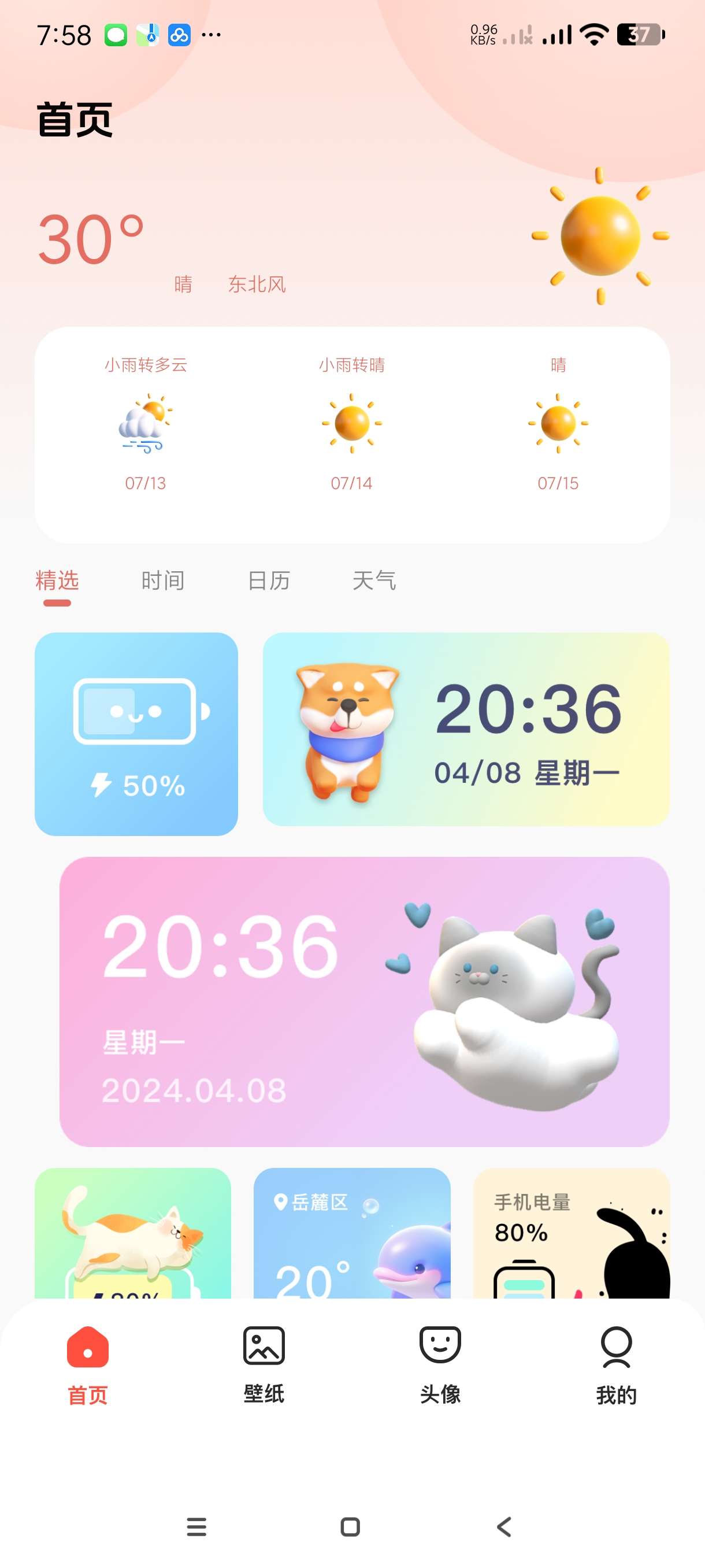
Task: Select the 精选 featured tab
Action: (57, 580)
